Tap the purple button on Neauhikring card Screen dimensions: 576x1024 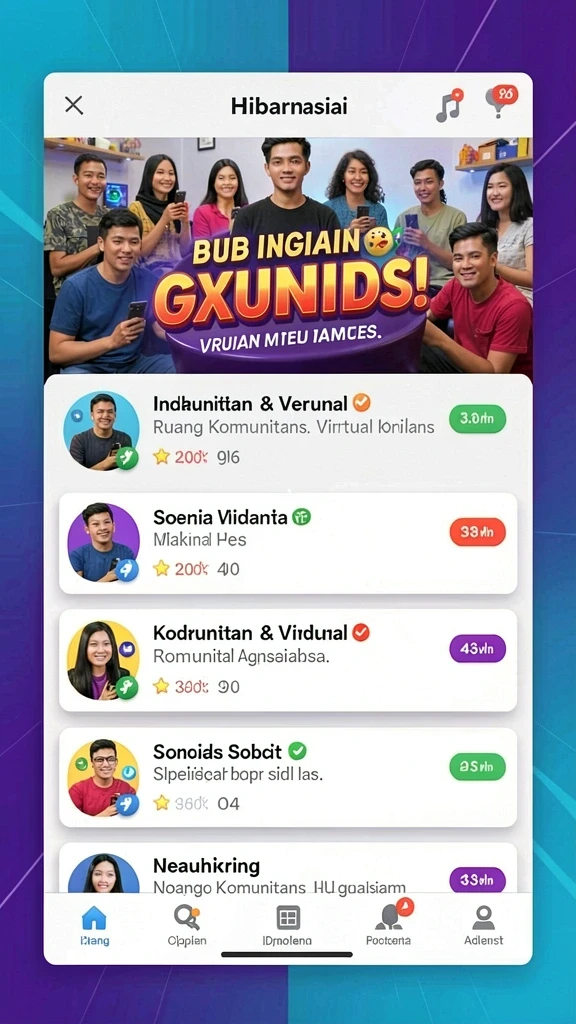click(x=477, y=880)
